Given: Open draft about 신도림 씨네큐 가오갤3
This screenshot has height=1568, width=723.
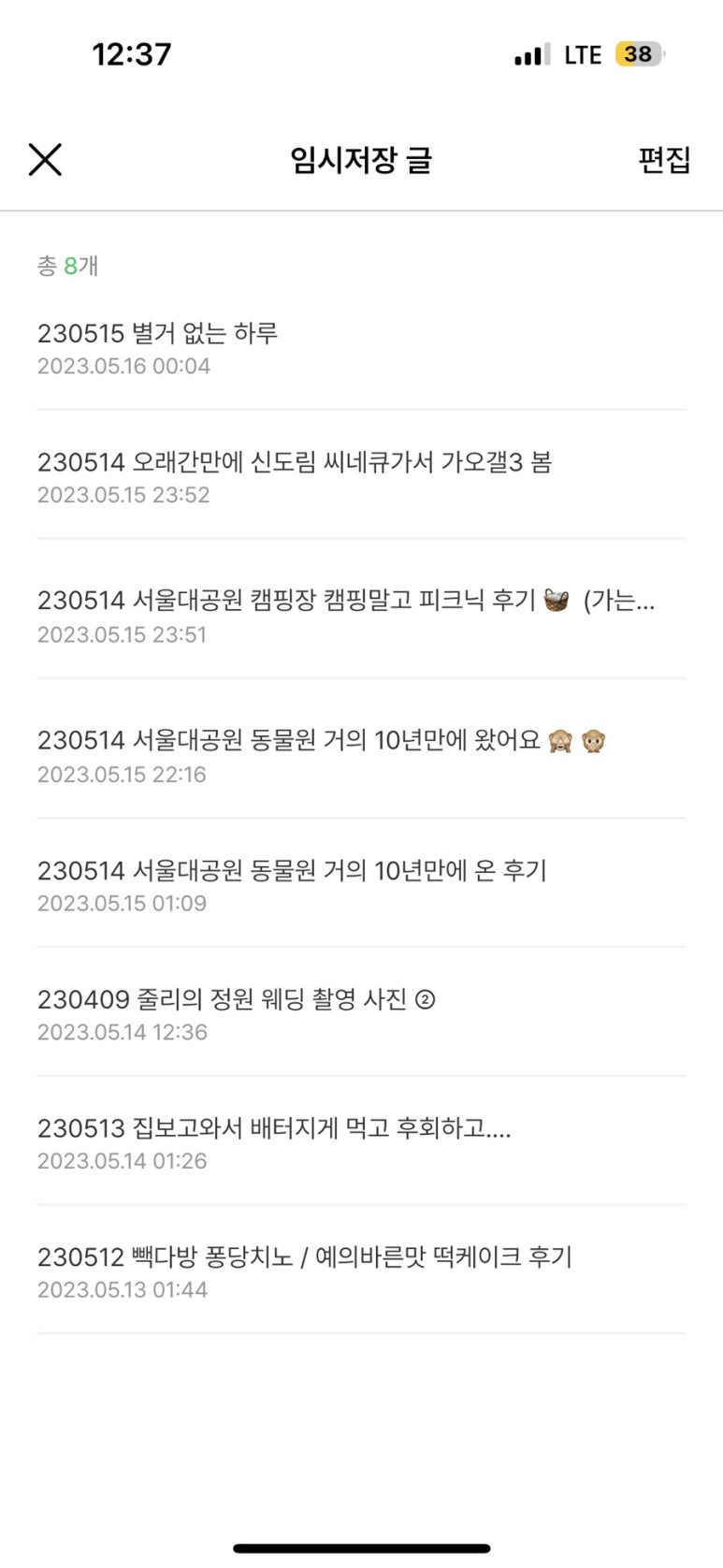Looking at the screenshot, I should 361,477.
